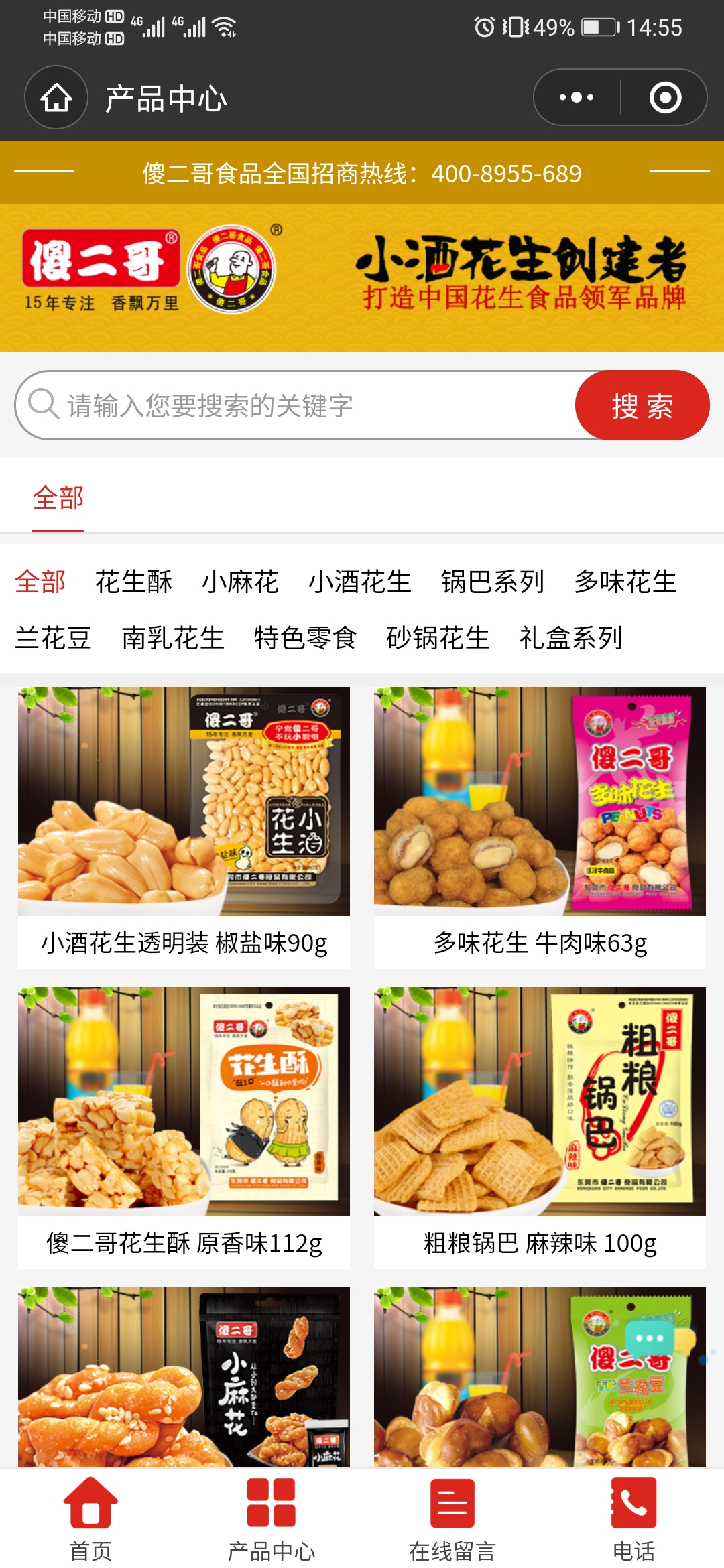
Task: Select the 花生酥 category filter
Action: point(132,582)
